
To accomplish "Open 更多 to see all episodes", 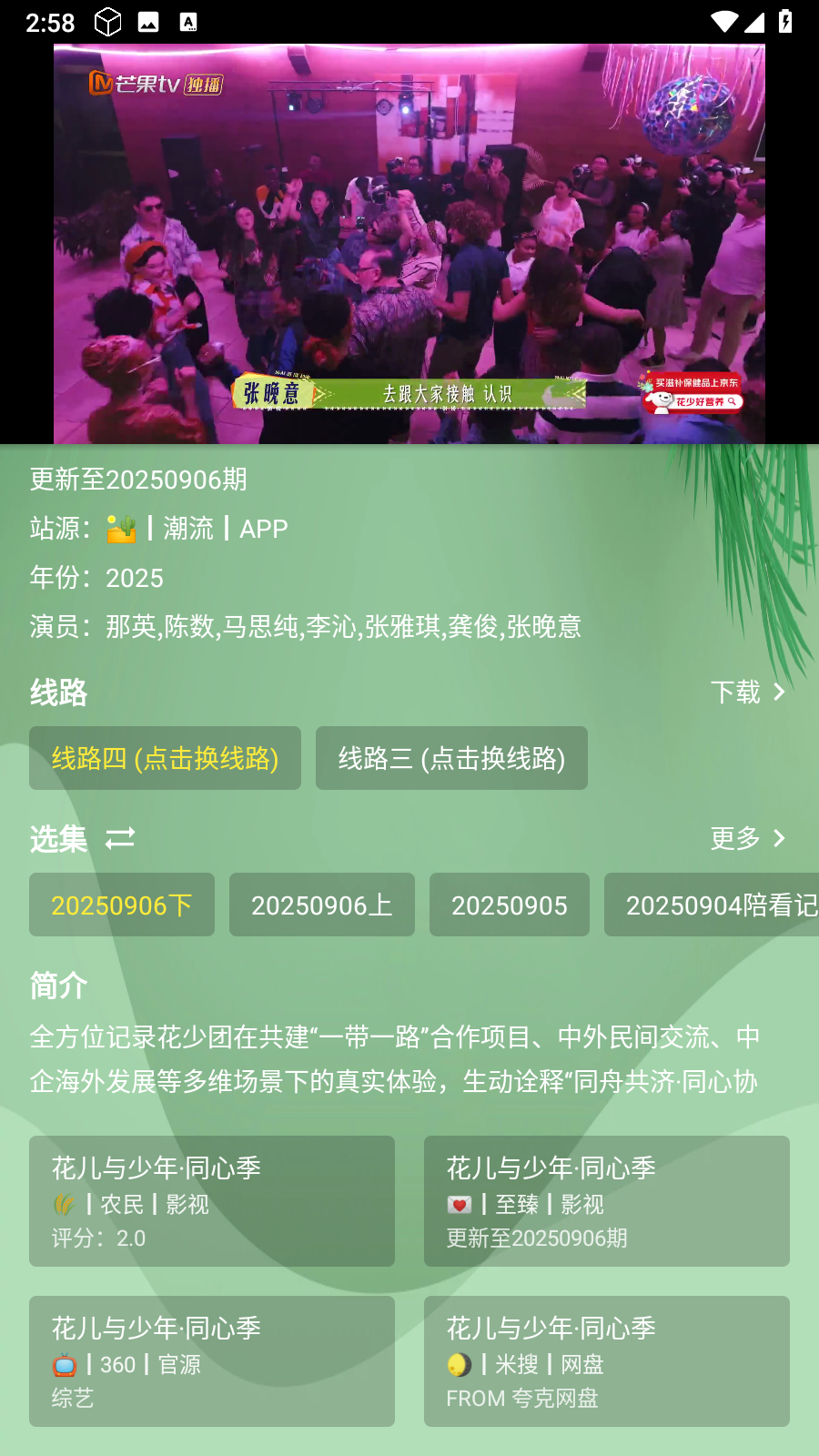I will click(747, 838).
